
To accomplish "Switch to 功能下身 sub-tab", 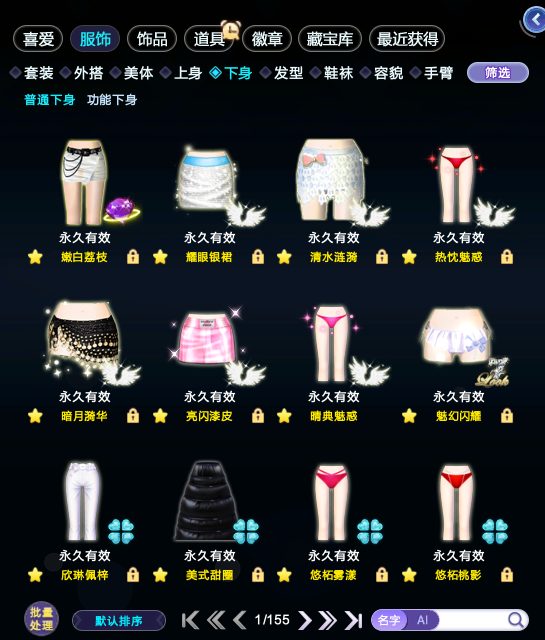I will tap(112, 100).
